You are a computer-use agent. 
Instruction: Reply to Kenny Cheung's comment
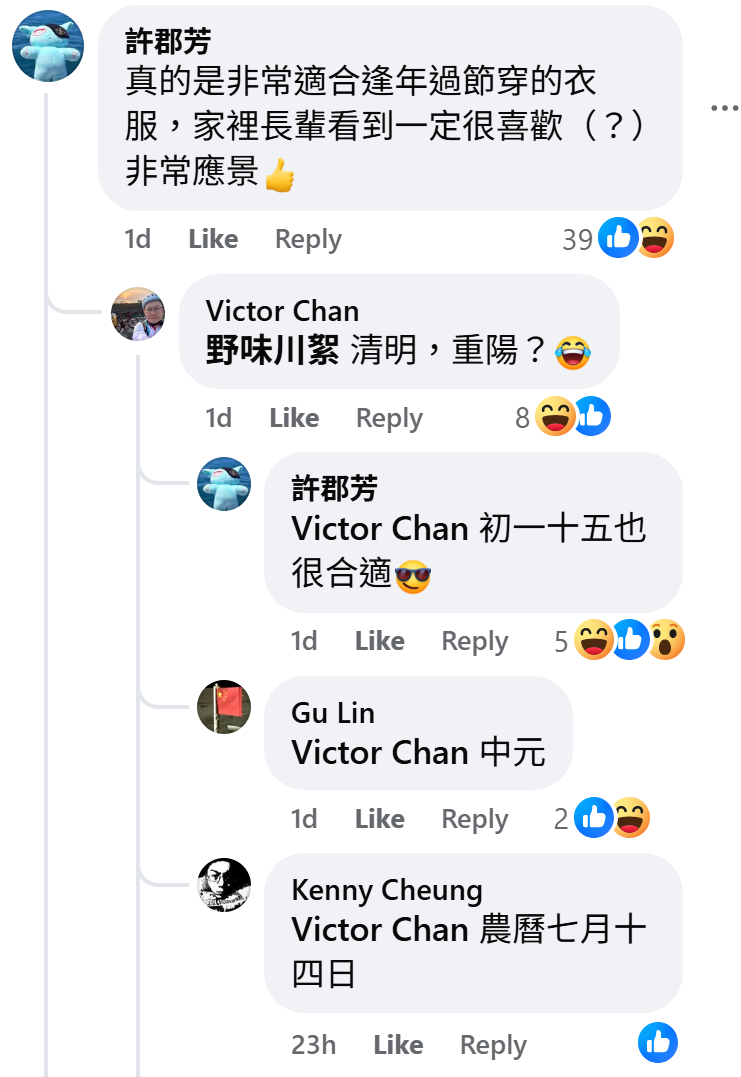[x=493, y=1045]
